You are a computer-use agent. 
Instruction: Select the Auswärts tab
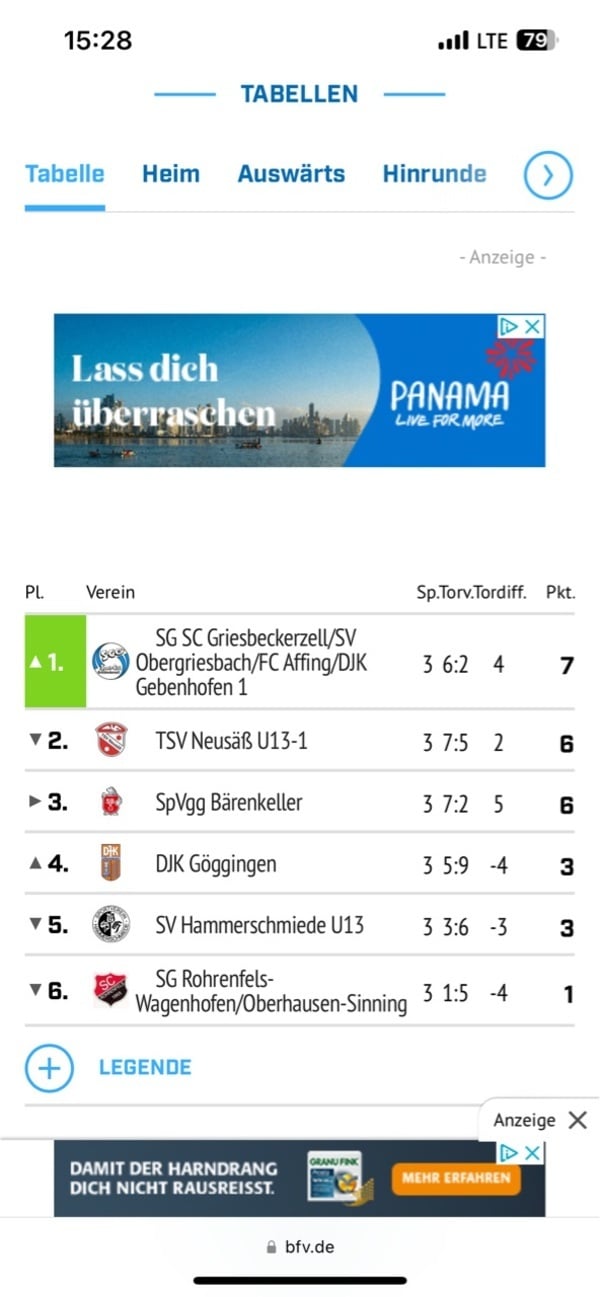click(x=291, y=174)
